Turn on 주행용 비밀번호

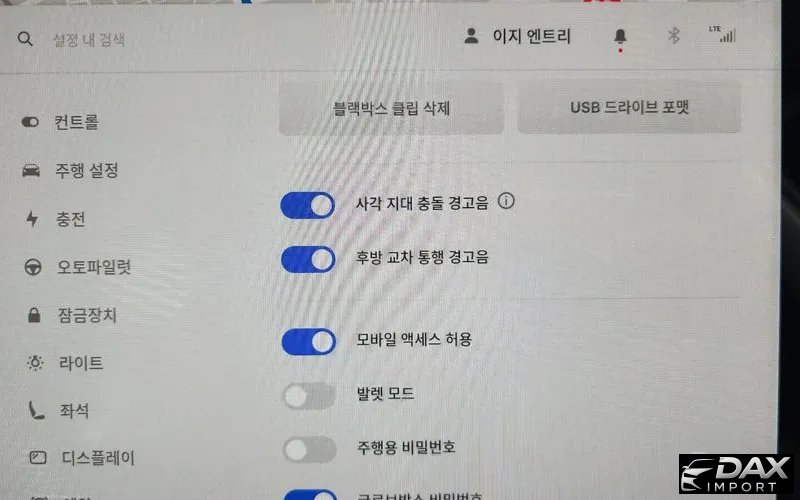coord(308,449)
